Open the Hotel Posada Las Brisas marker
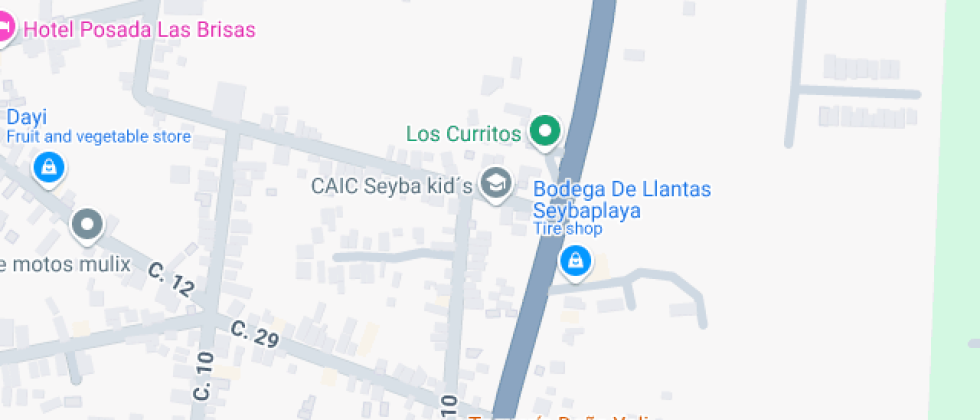This screenshot has width=980, height=420. click(4, 30)
